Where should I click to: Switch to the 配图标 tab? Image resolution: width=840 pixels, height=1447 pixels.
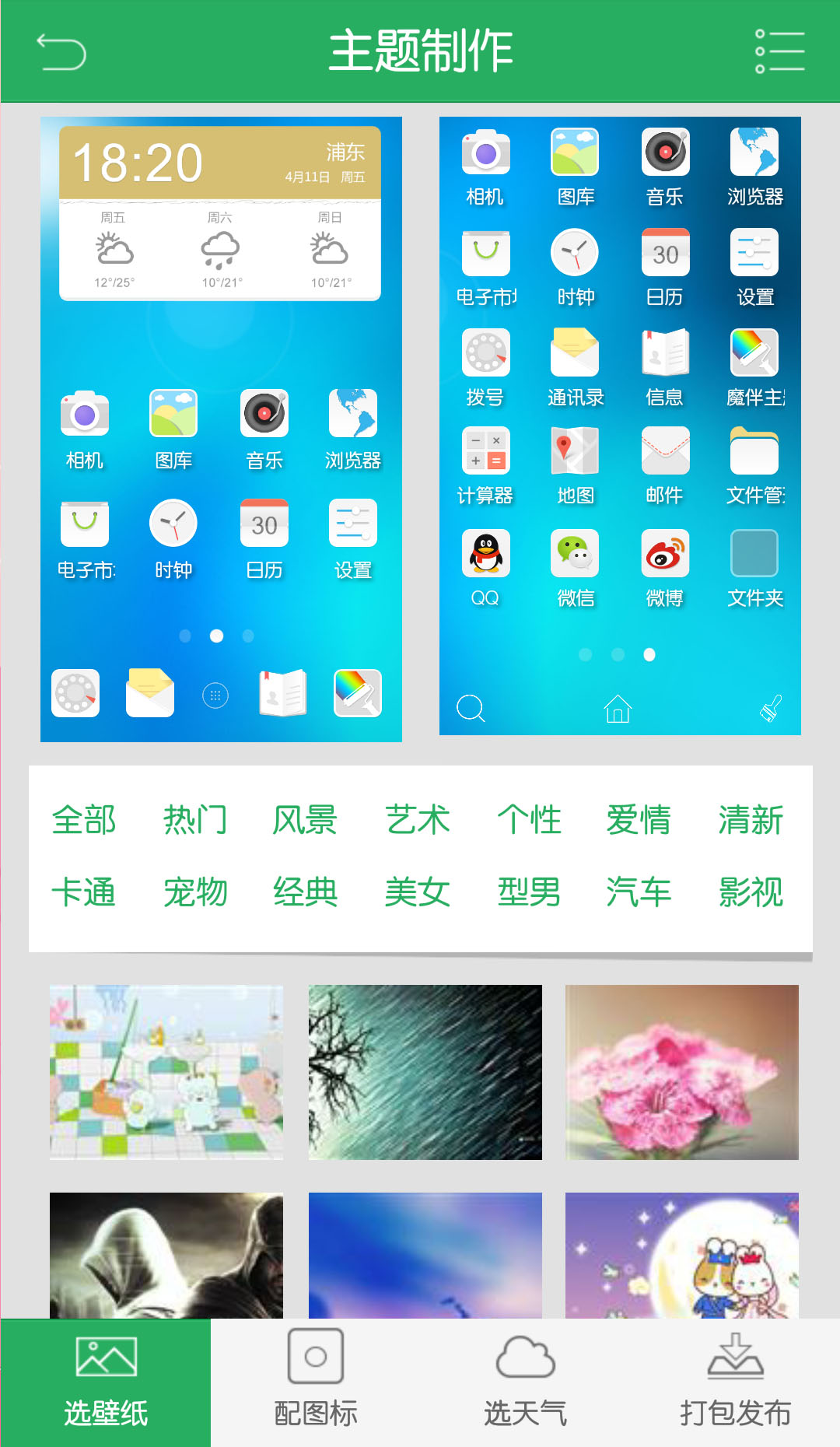pos(316,1382)
